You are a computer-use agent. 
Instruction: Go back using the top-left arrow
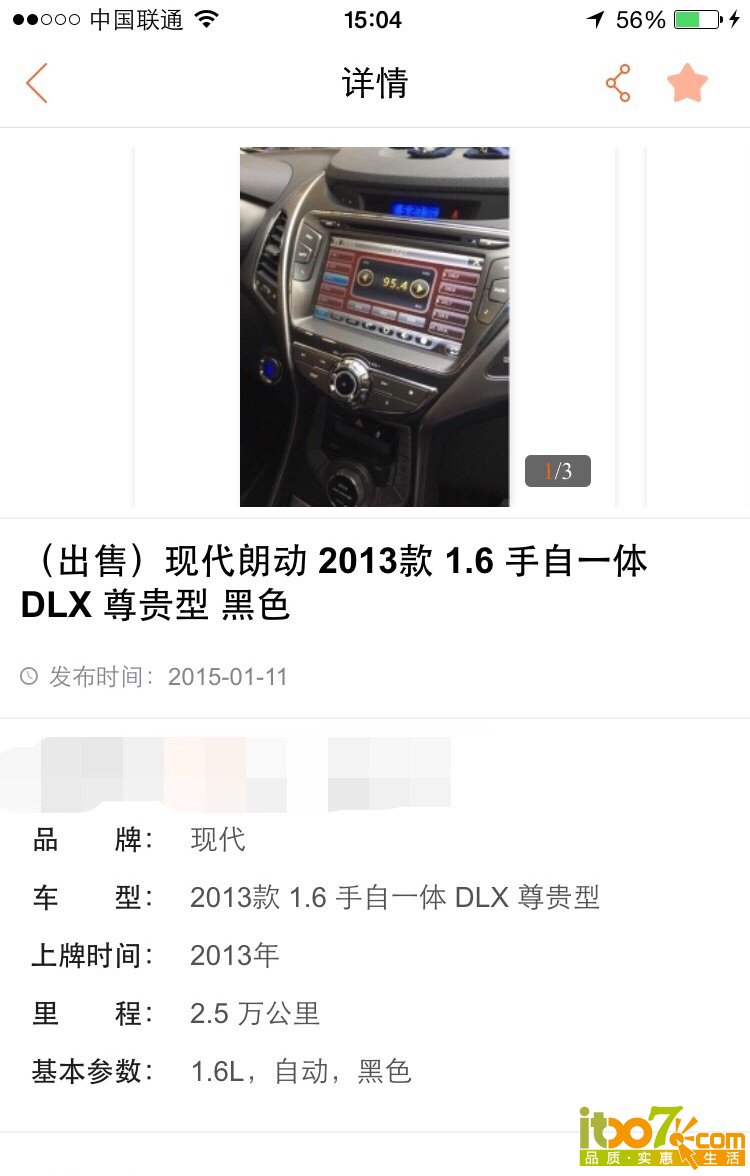click(x=37, y=83)
